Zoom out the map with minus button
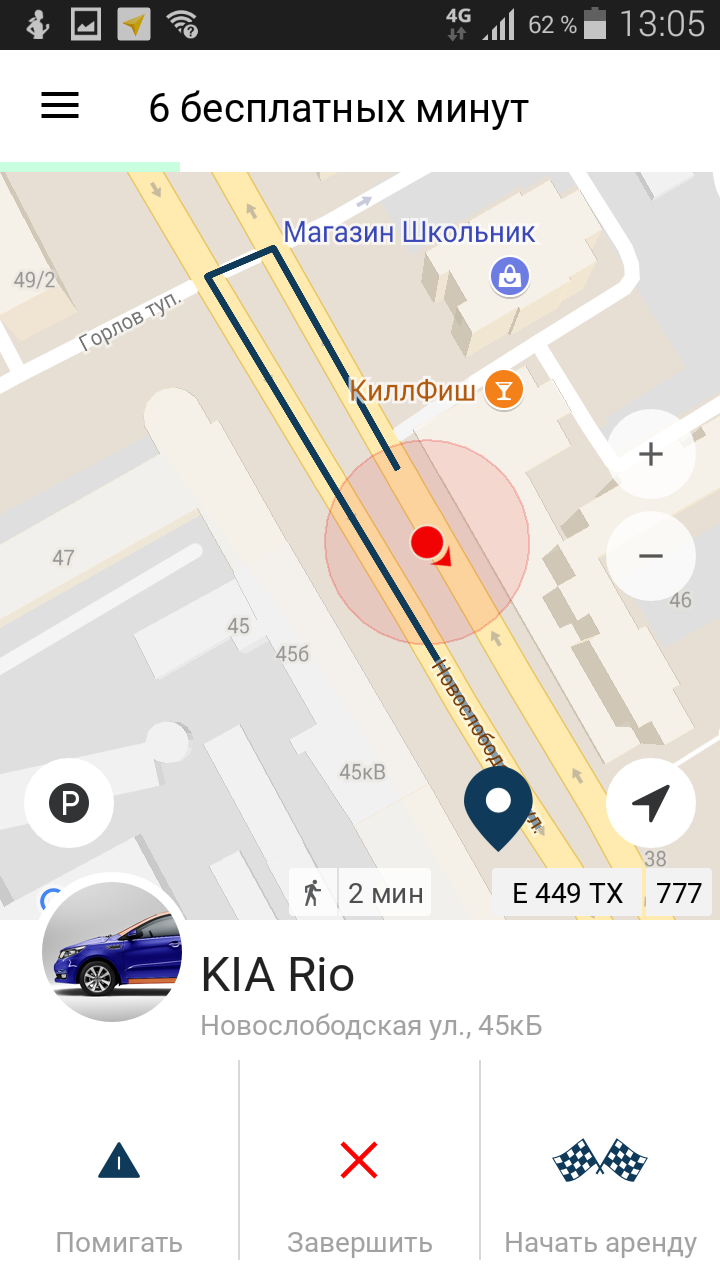 (651, 555)
